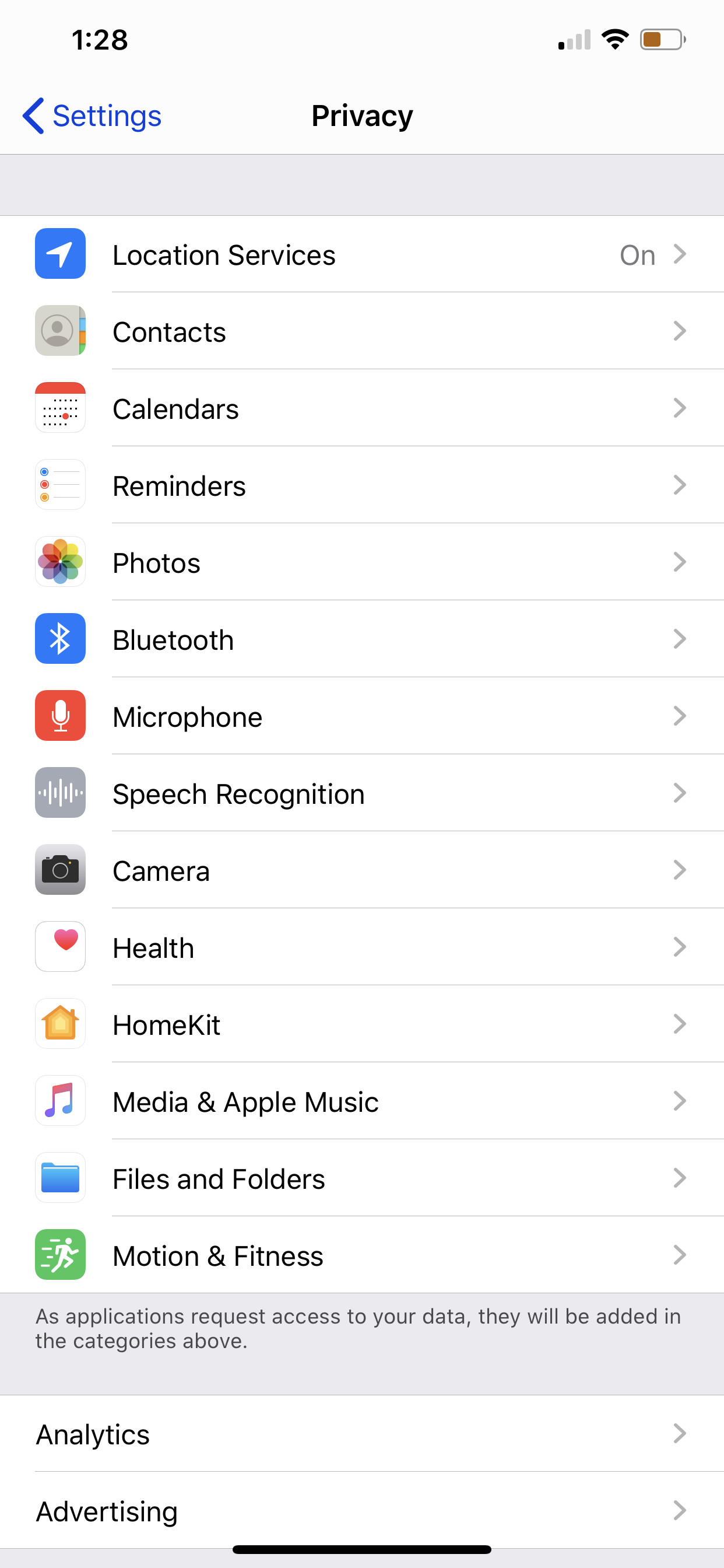Check Bluetooth access permissions

361,640
